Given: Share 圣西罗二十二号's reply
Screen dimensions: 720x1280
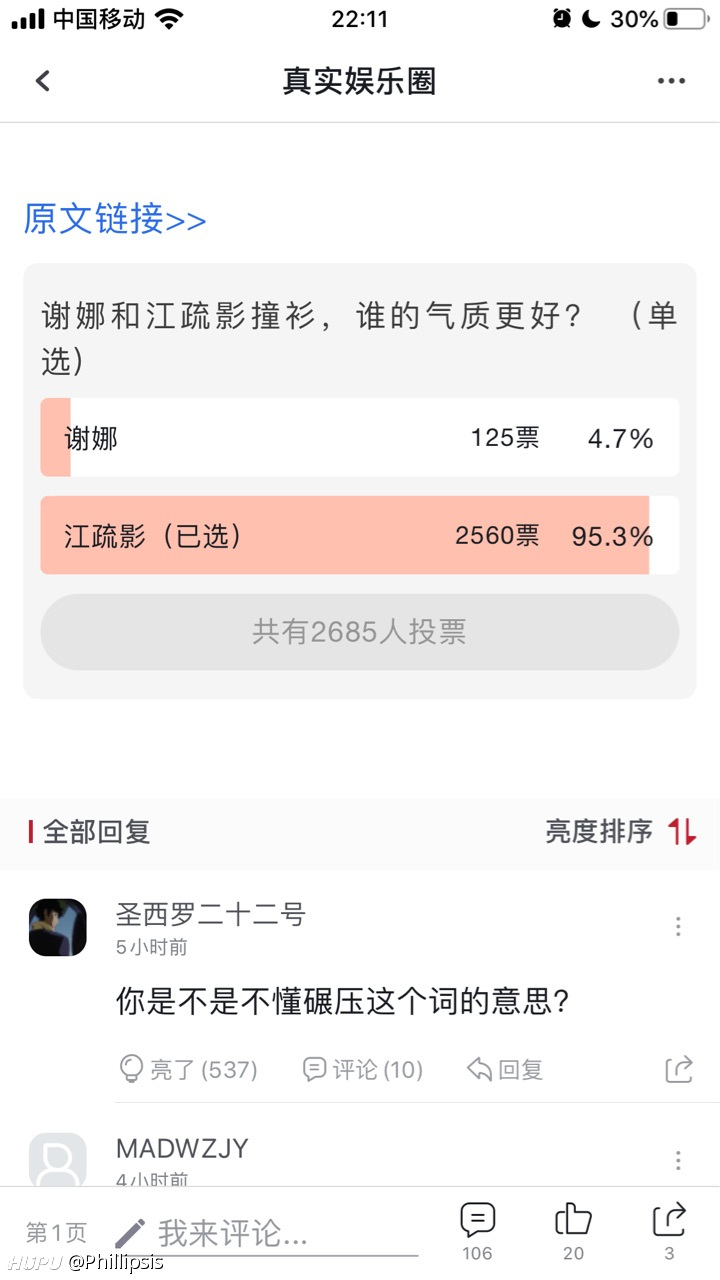Looking at the screenshot, I should tap(679, 1069).
